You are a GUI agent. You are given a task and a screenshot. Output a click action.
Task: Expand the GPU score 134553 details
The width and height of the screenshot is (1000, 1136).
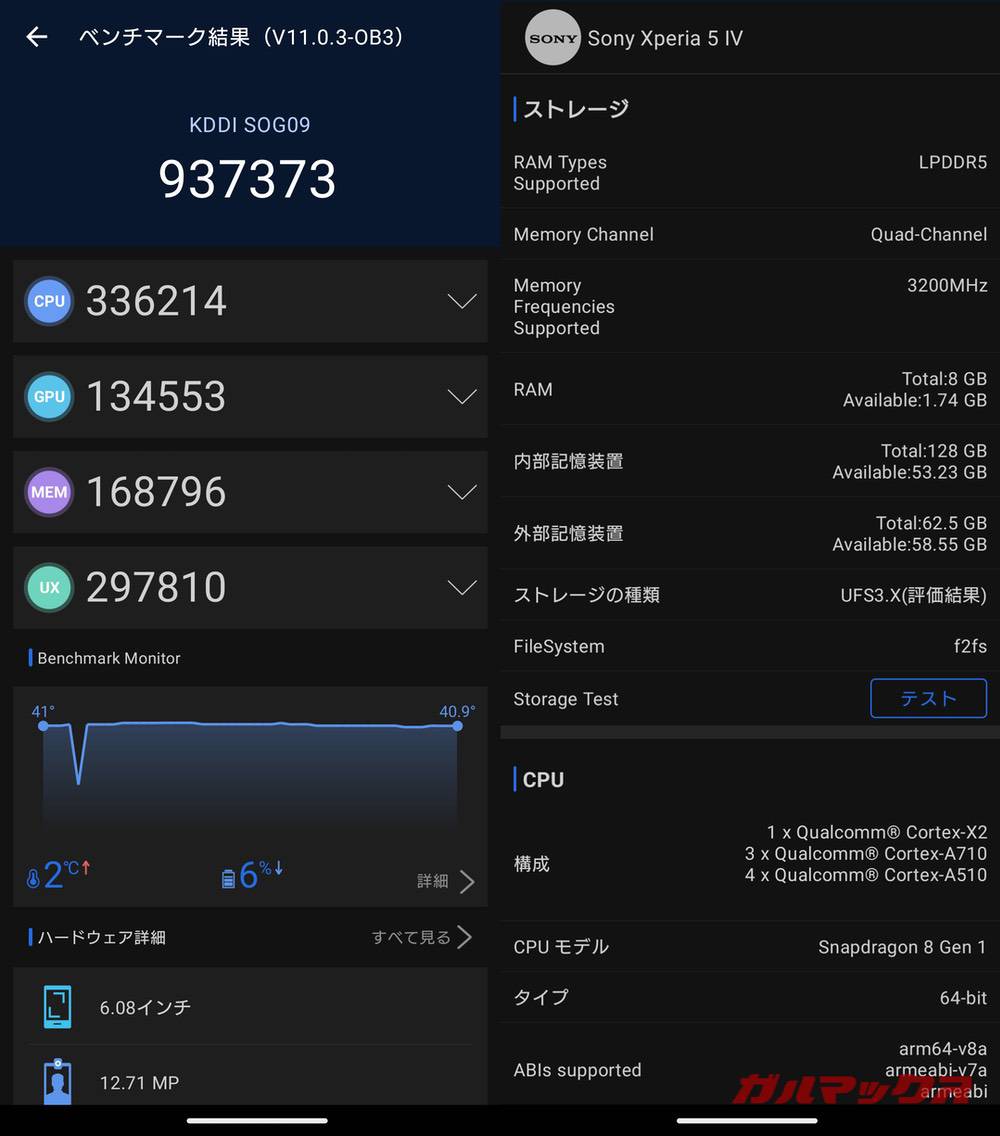pos(461,397)
